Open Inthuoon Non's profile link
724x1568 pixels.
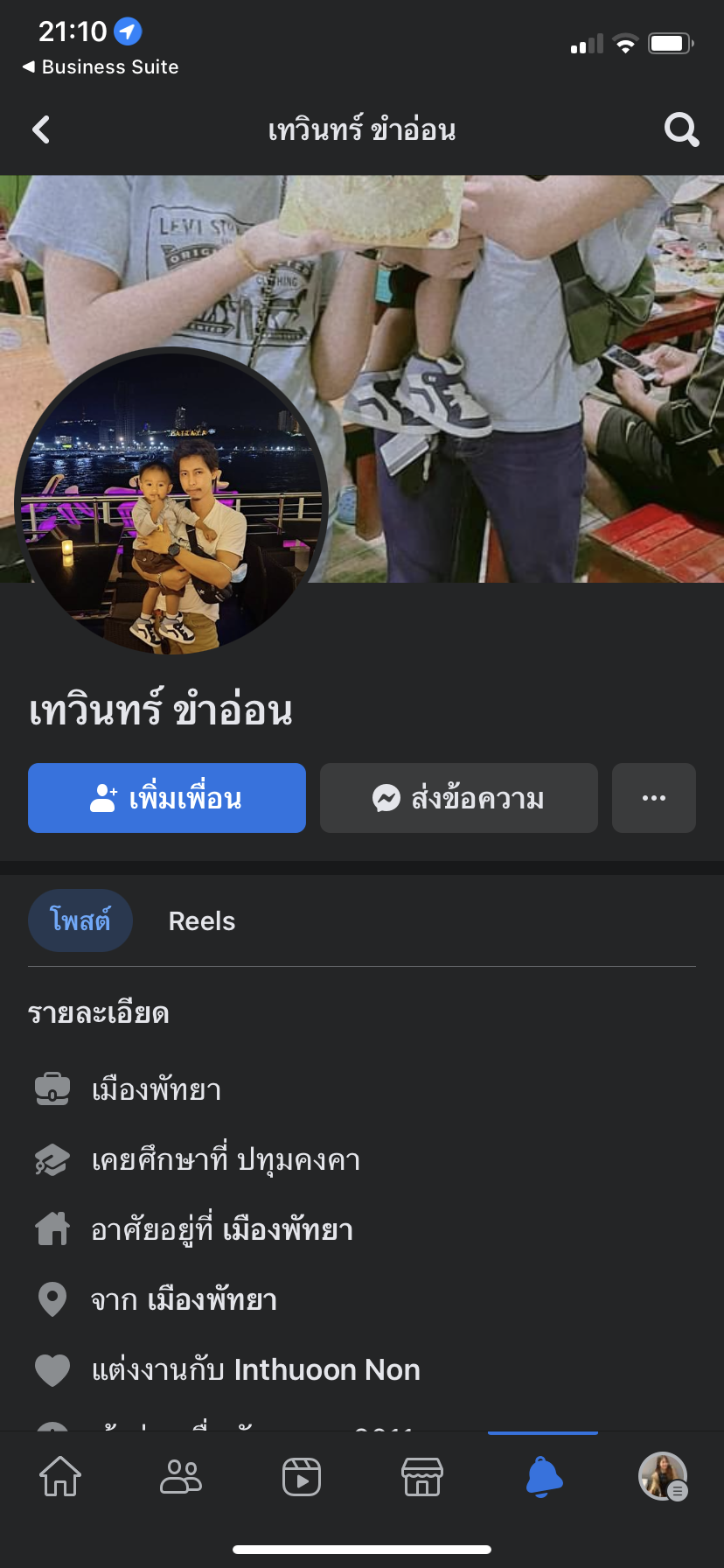click(x=327, y=1369)
